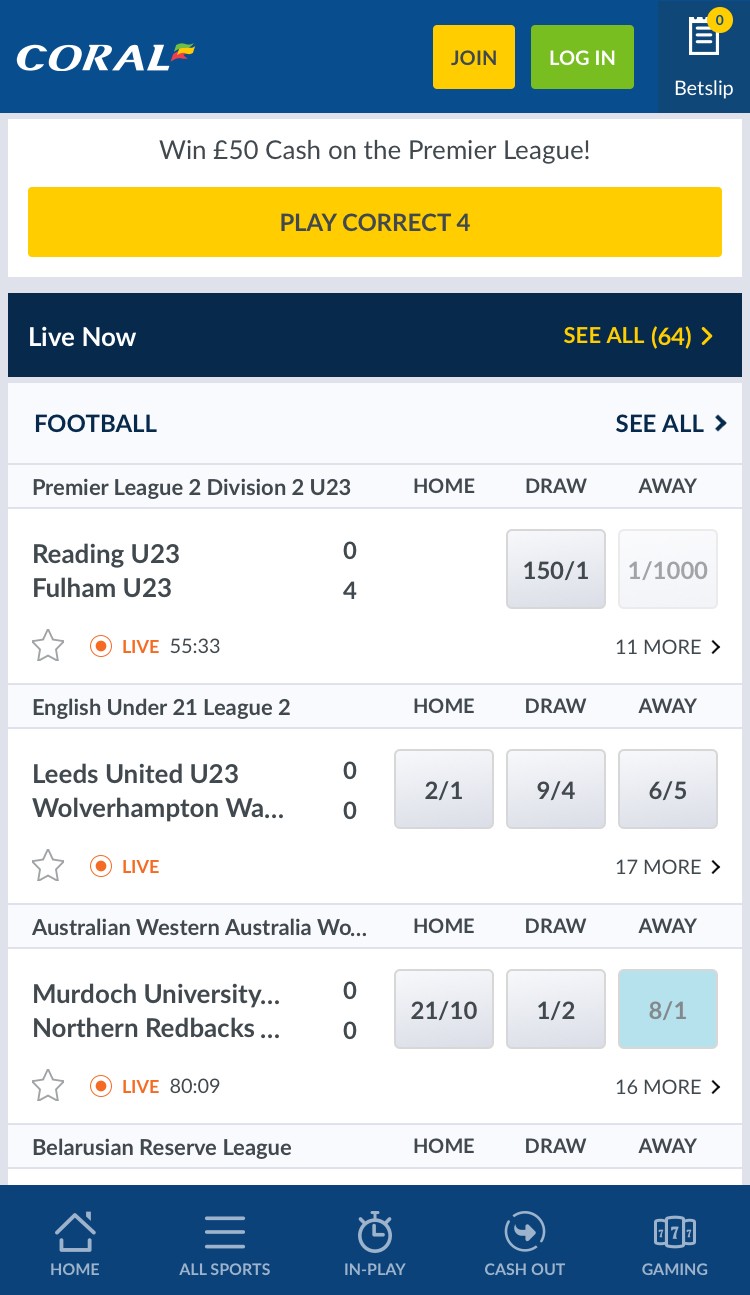See all 64 live events

[638, 336]
